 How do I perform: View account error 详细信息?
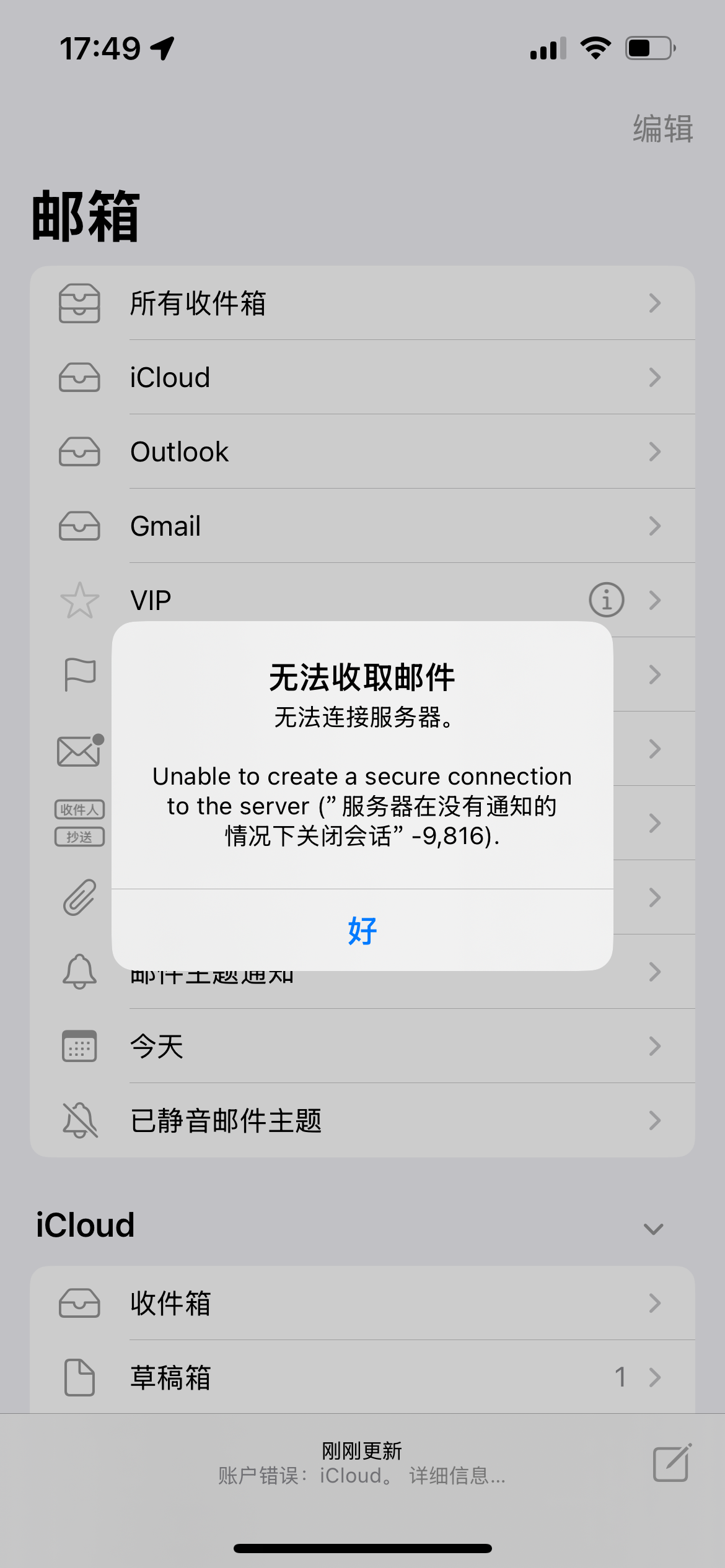pos(457,1476)
